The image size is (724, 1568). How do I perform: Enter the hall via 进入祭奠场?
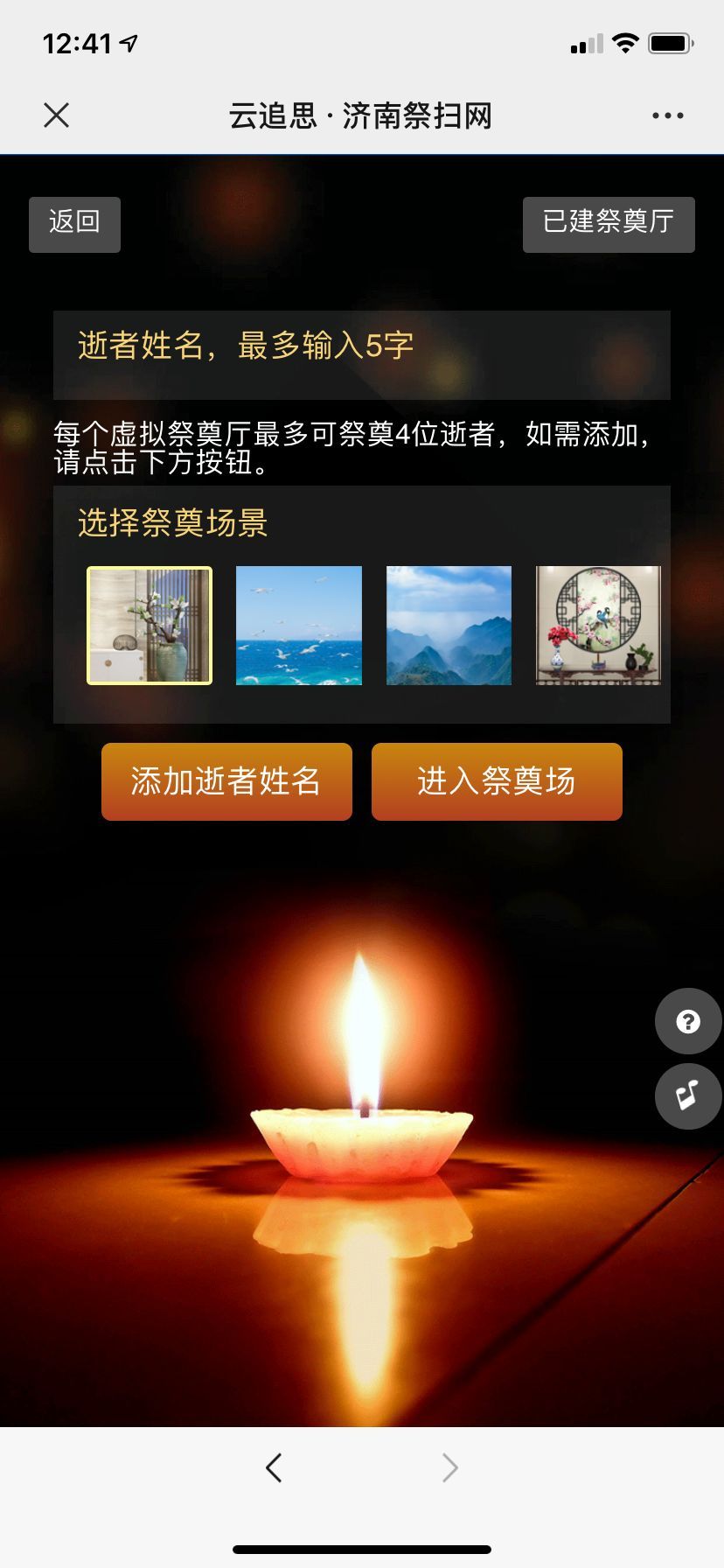point(497,781)
